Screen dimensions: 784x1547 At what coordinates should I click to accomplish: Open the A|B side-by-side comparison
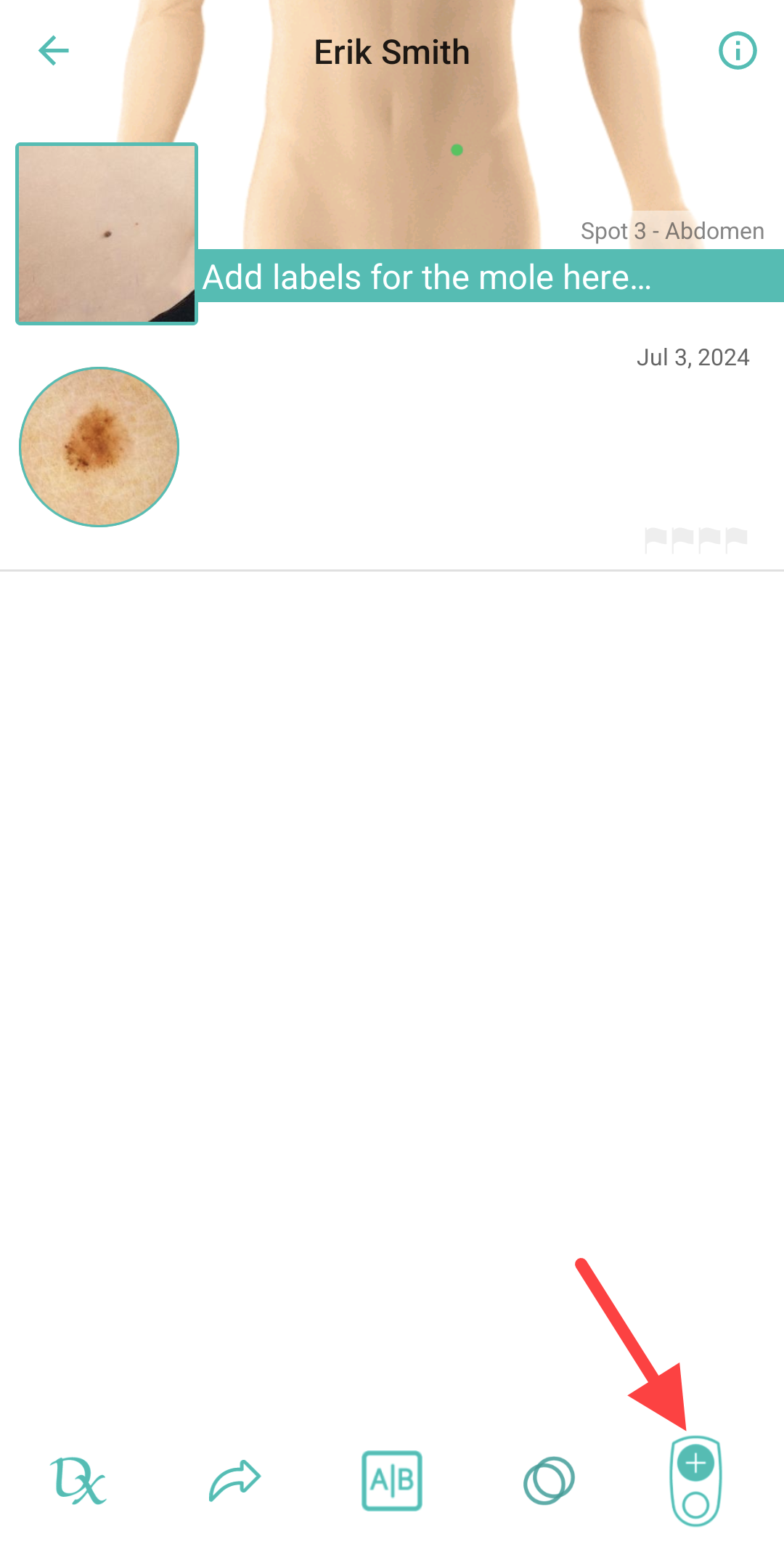click(x=392, y=1481)
